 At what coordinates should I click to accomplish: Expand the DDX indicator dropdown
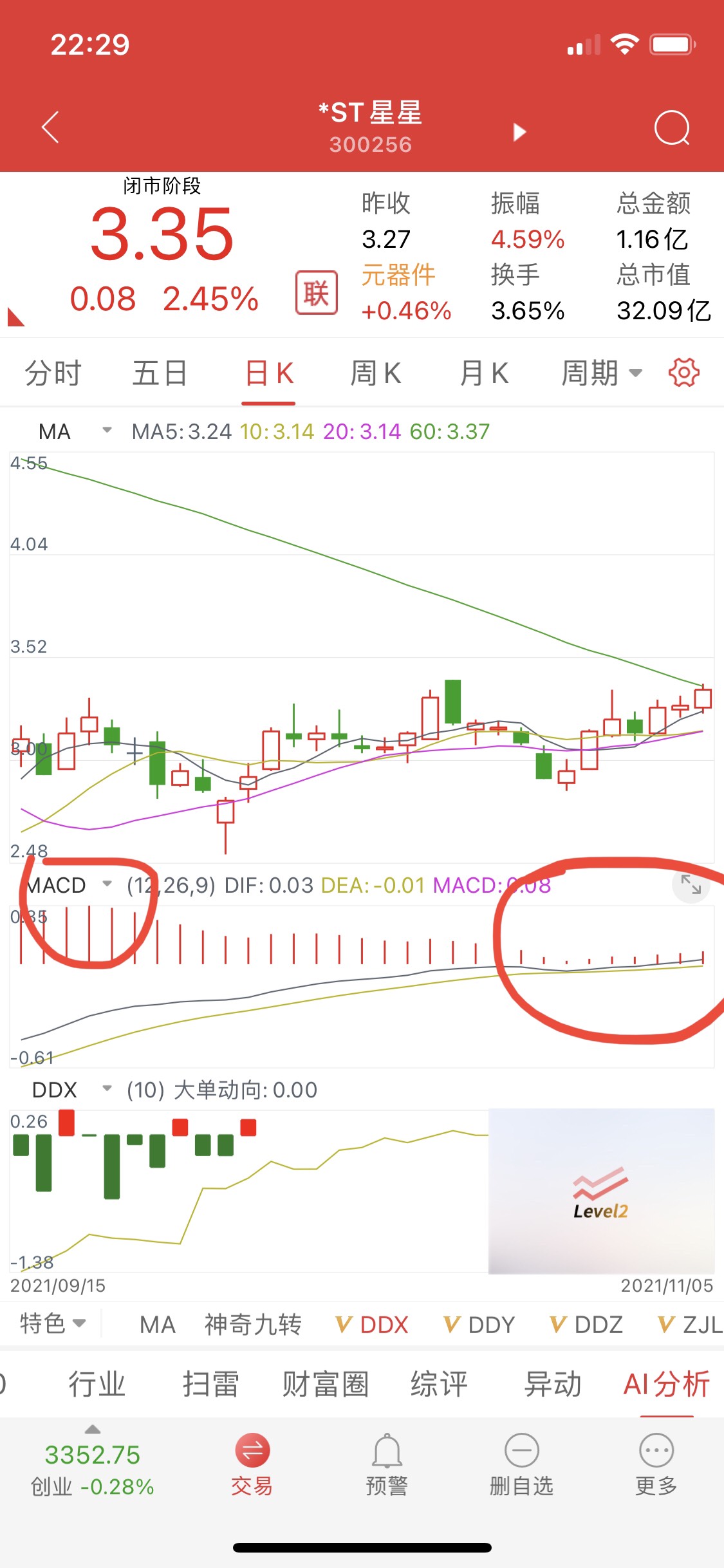pyautogui.click(x=107, y=1088)
